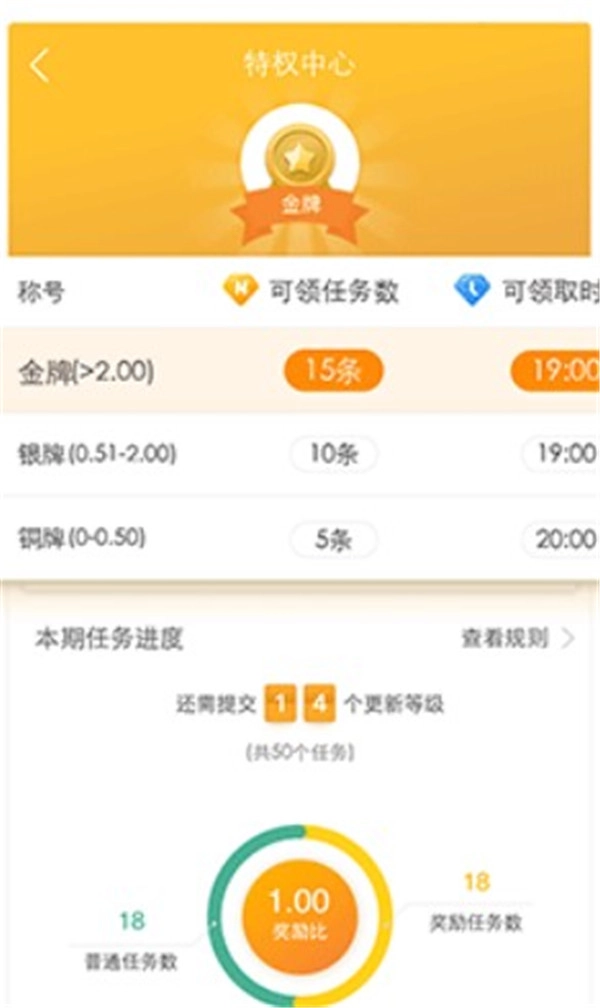The height and width of the screenshot is (1008, 600).
Task: Open 查看规则 link
Action: (x=518, y=638)
